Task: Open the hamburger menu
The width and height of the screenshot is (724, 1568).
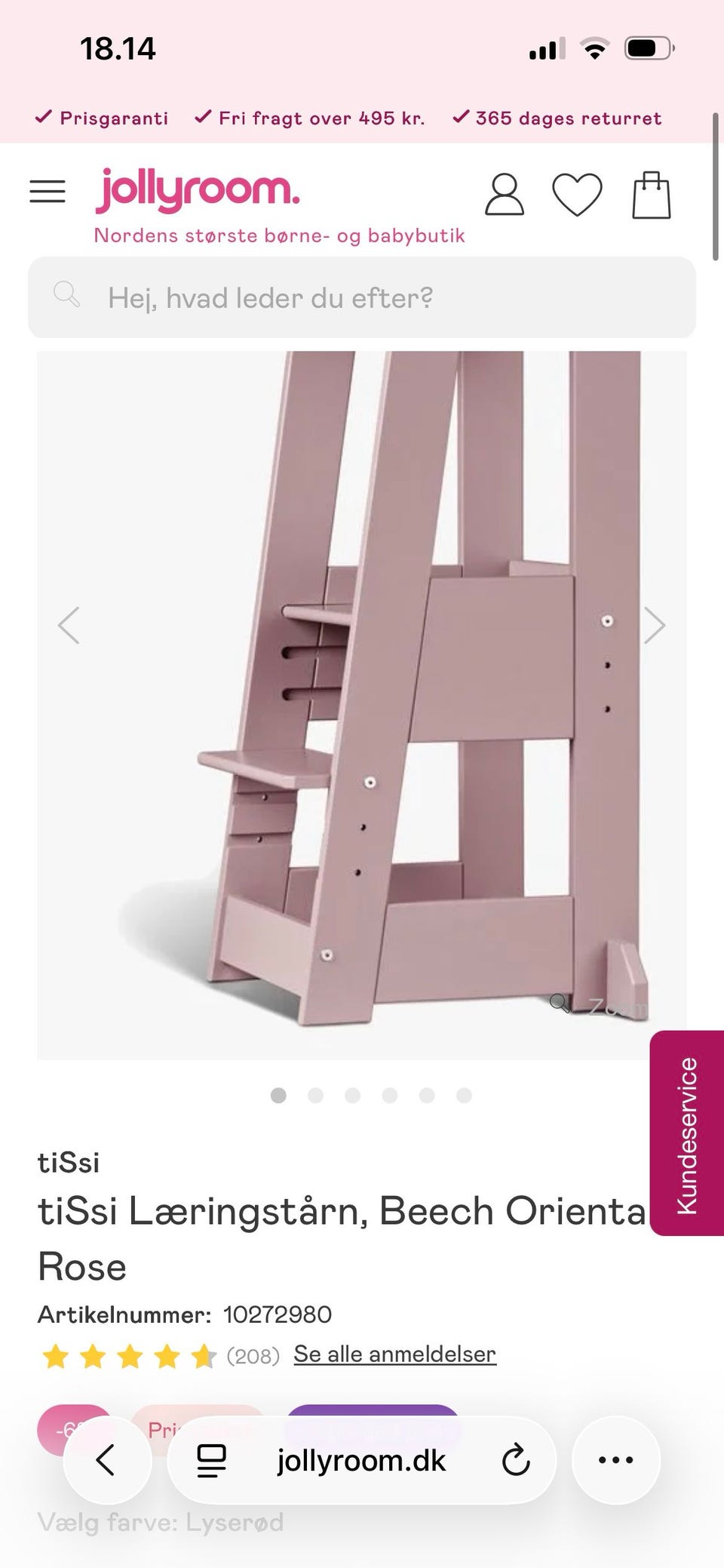Action: 48,192
